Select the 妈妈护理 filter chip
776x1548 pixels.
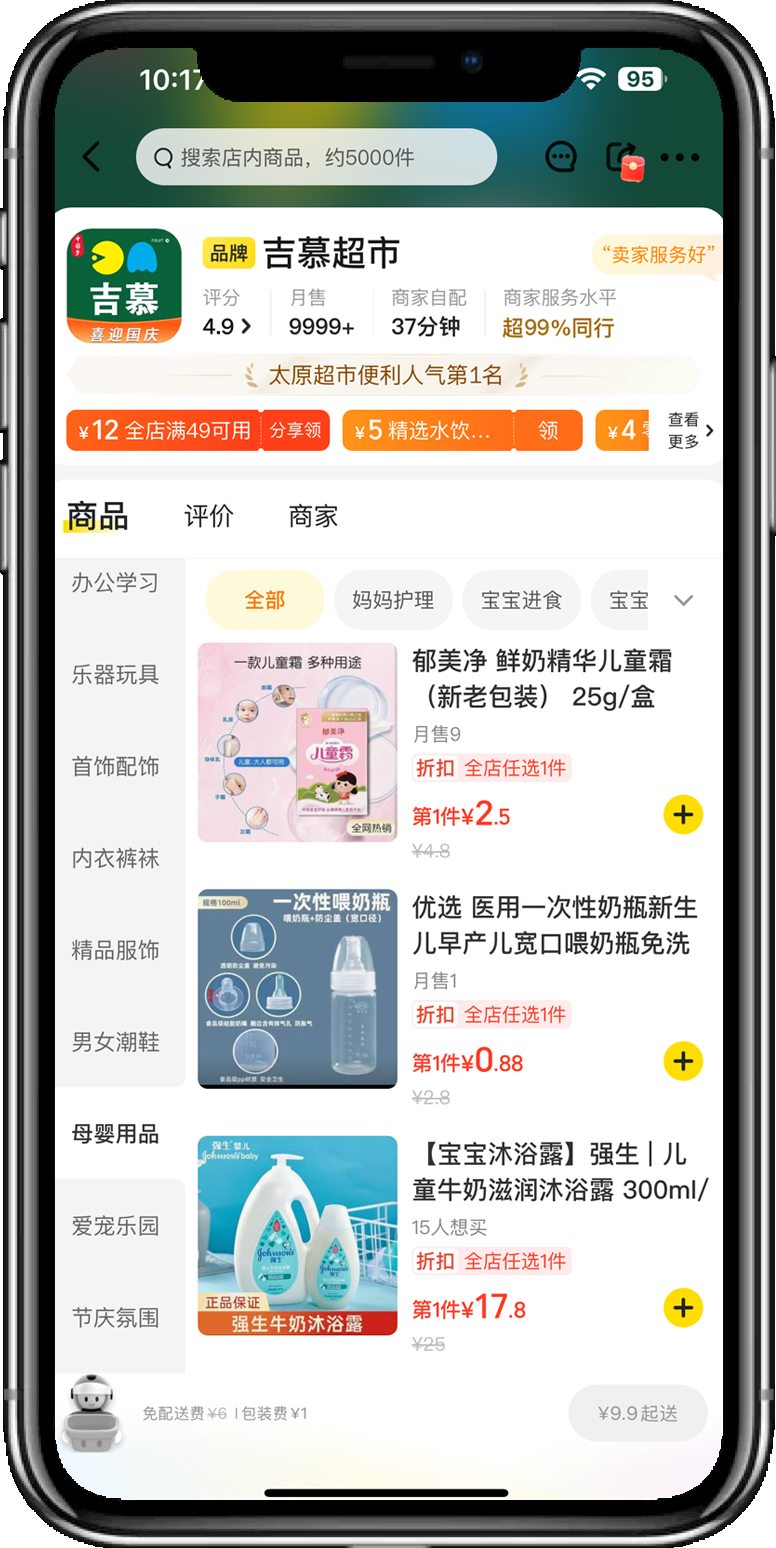(393, 600)
